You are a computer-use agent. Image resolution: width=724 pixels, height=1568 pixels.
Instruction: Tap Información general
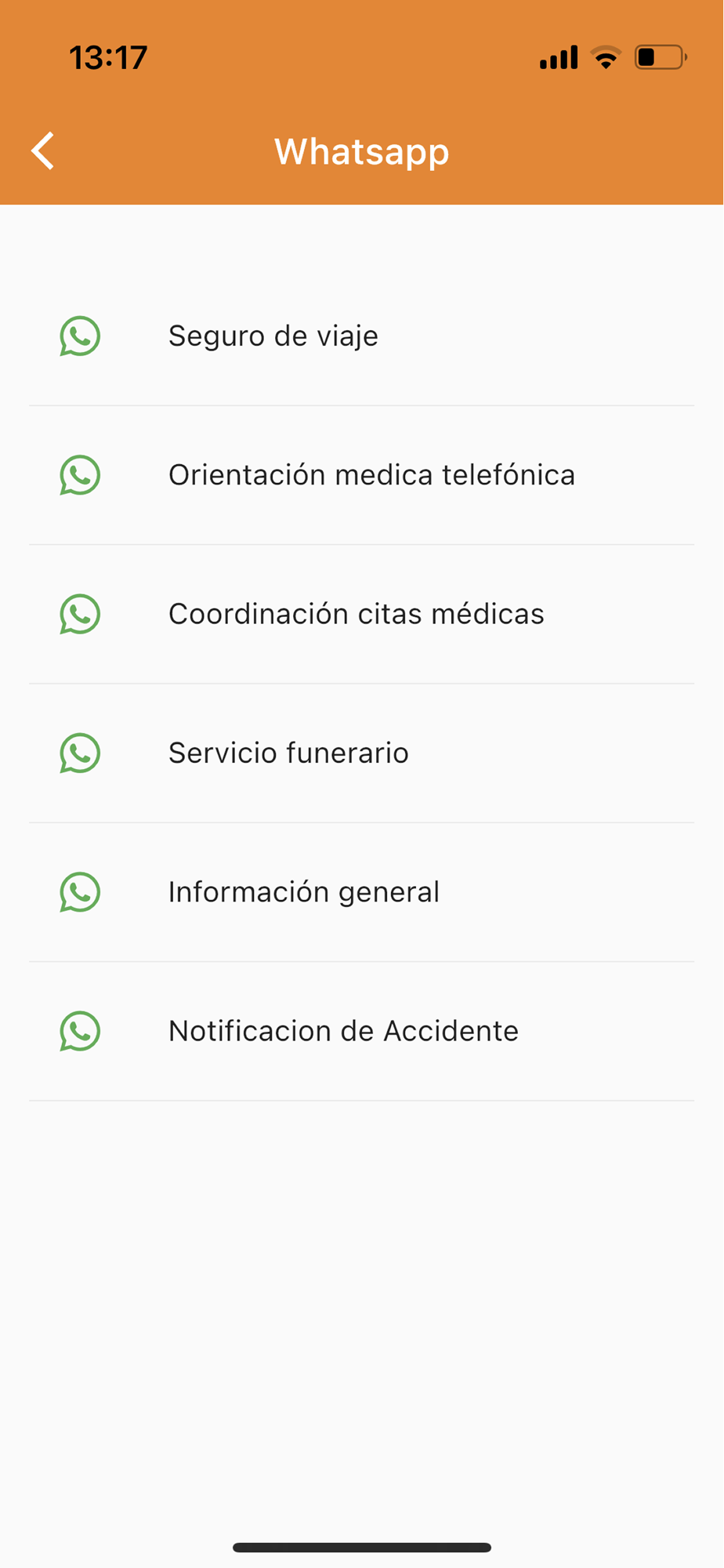pyautogui.click(x=362, y=892)
